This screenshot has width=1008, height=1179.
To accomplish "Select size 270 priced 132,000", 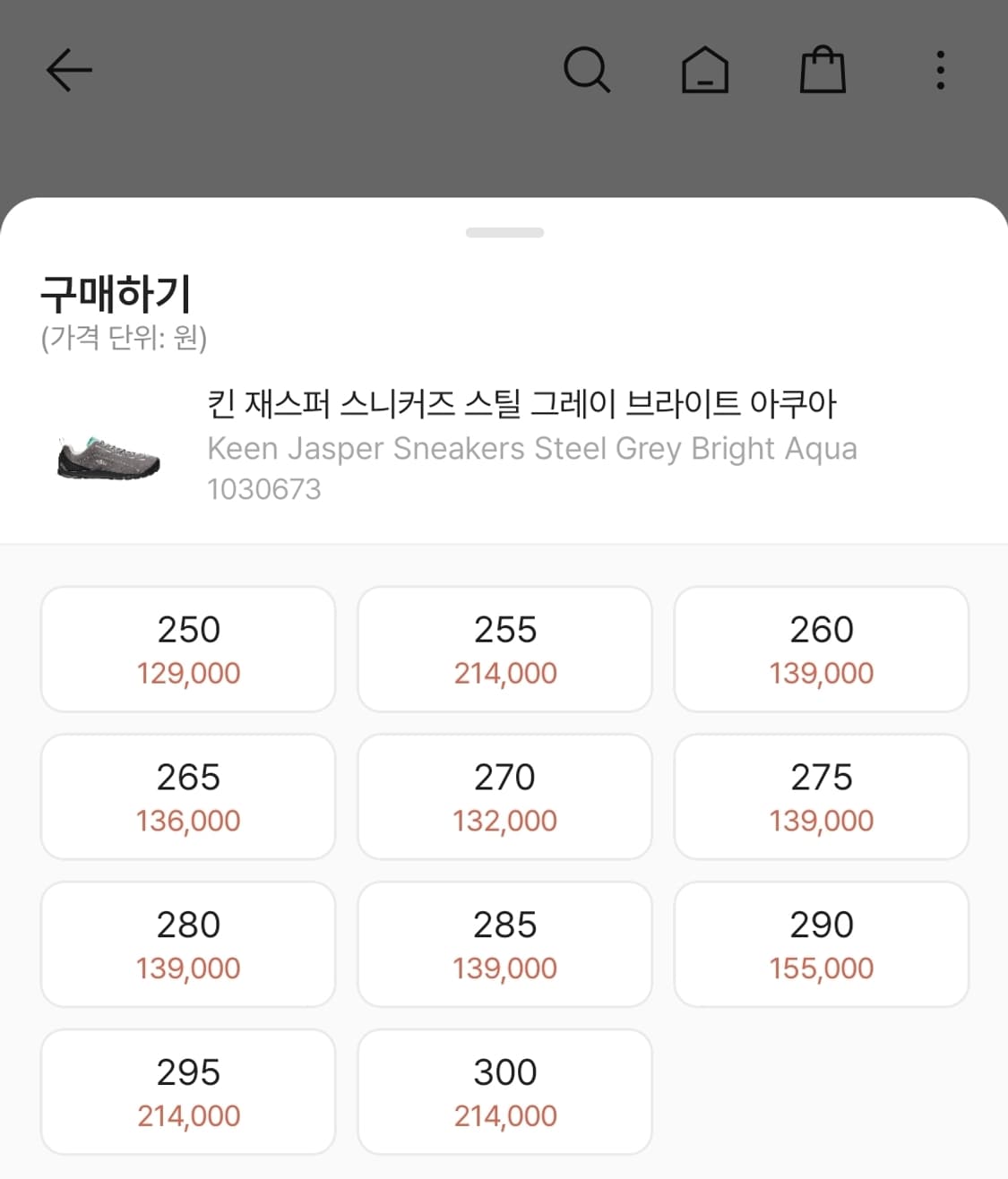I will click(504, 796).
